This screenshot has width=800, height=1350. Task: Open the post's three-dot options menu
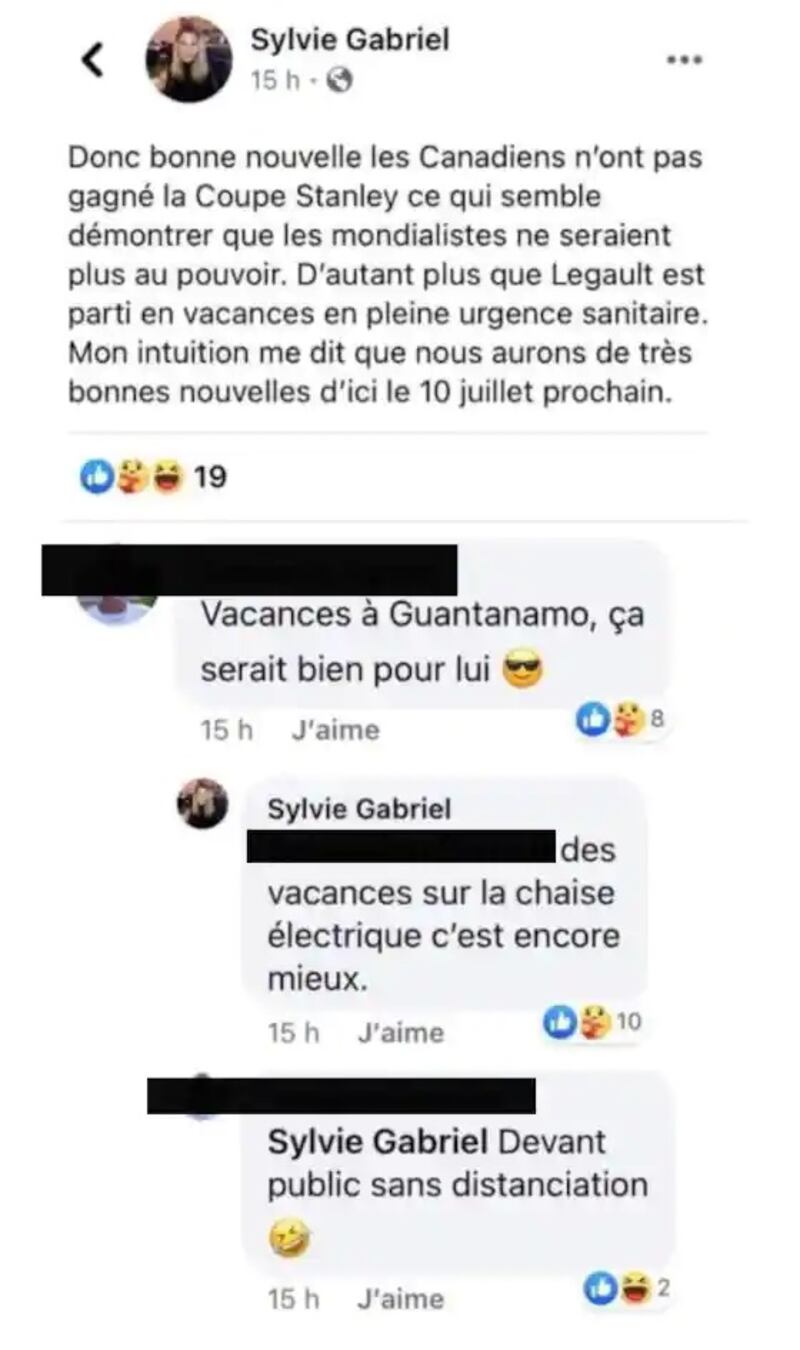(684, 60)
